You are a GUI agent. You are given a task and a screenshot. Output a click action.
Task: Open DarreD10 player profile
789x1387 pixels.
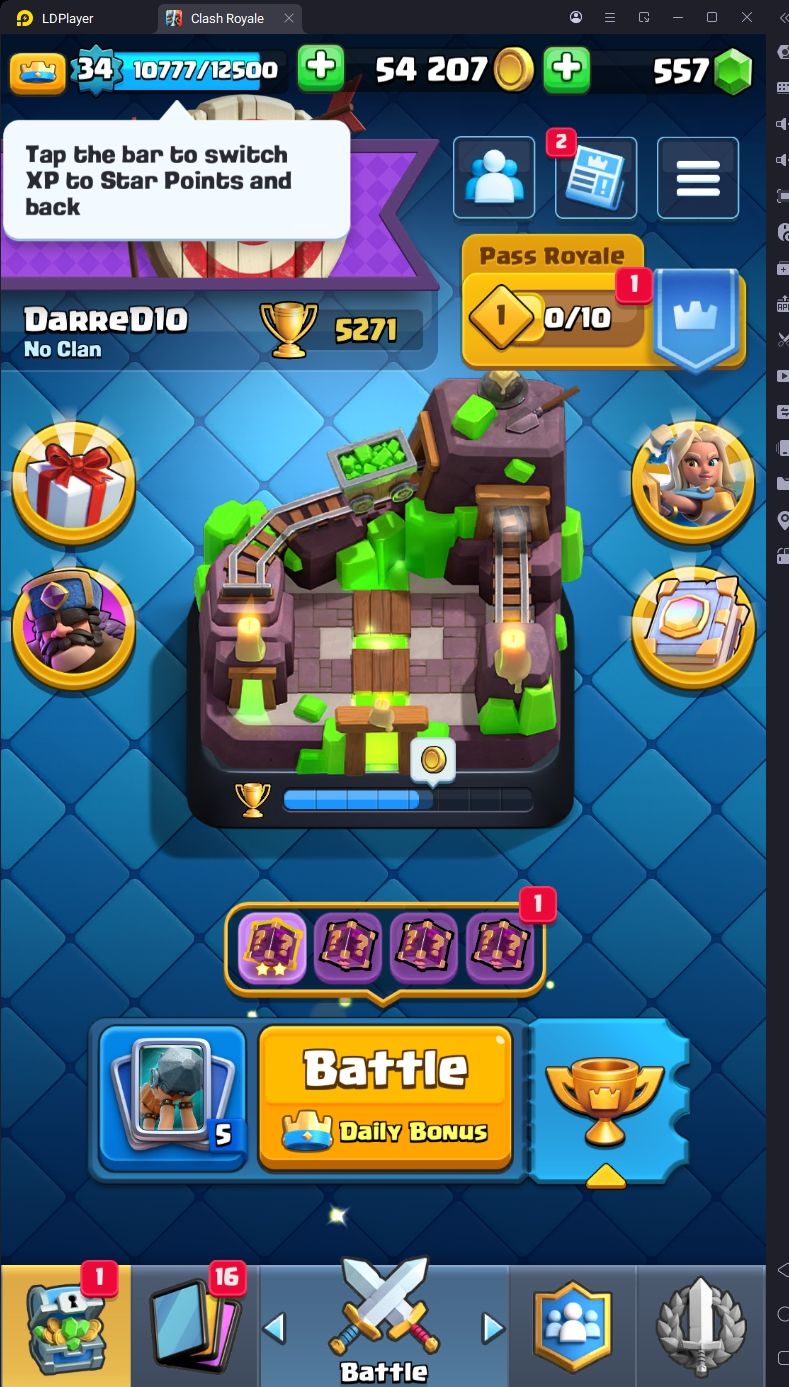[x=105, y=320]
